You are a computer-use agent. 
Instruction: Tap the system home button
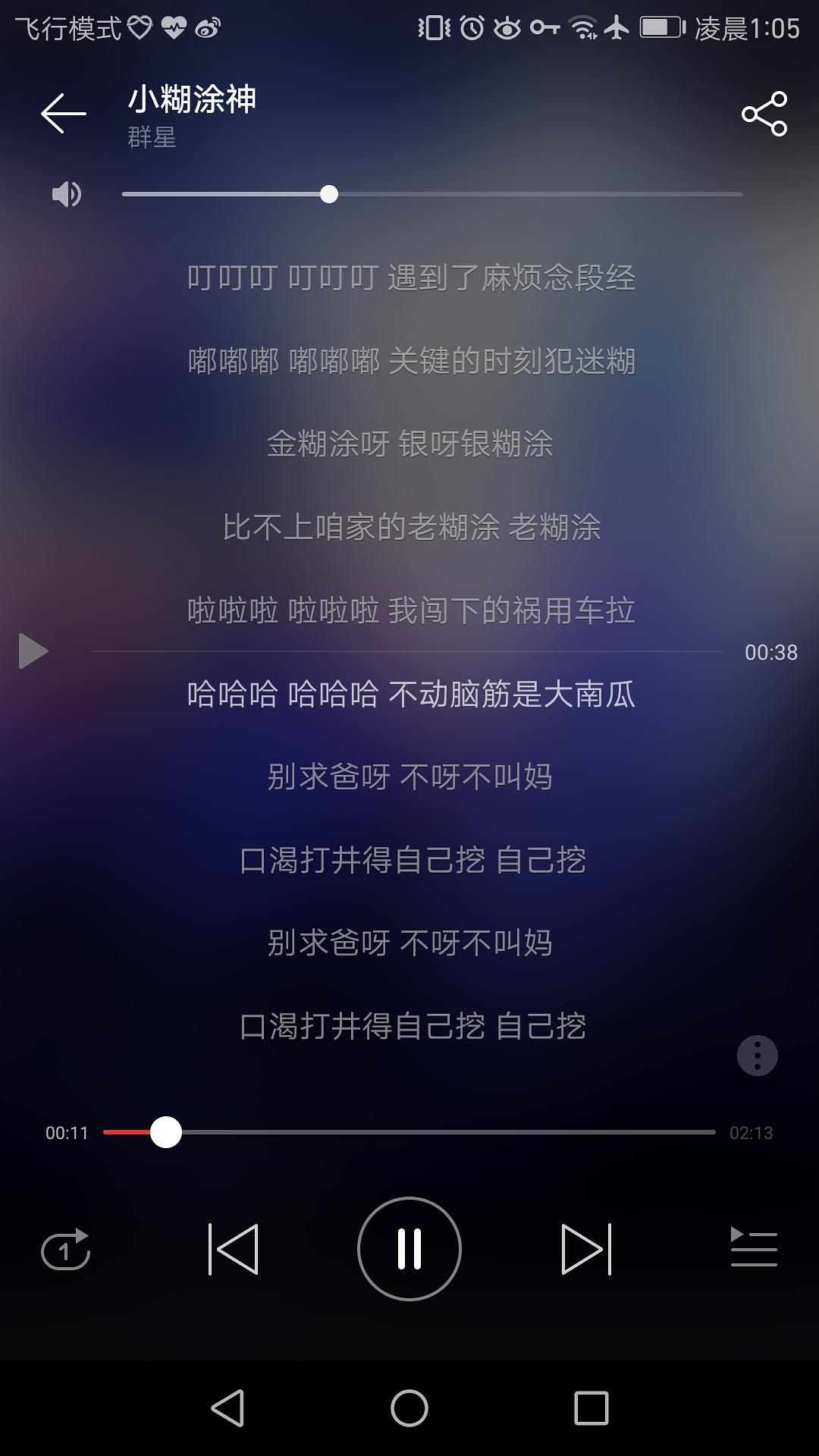pos(409,1408)
